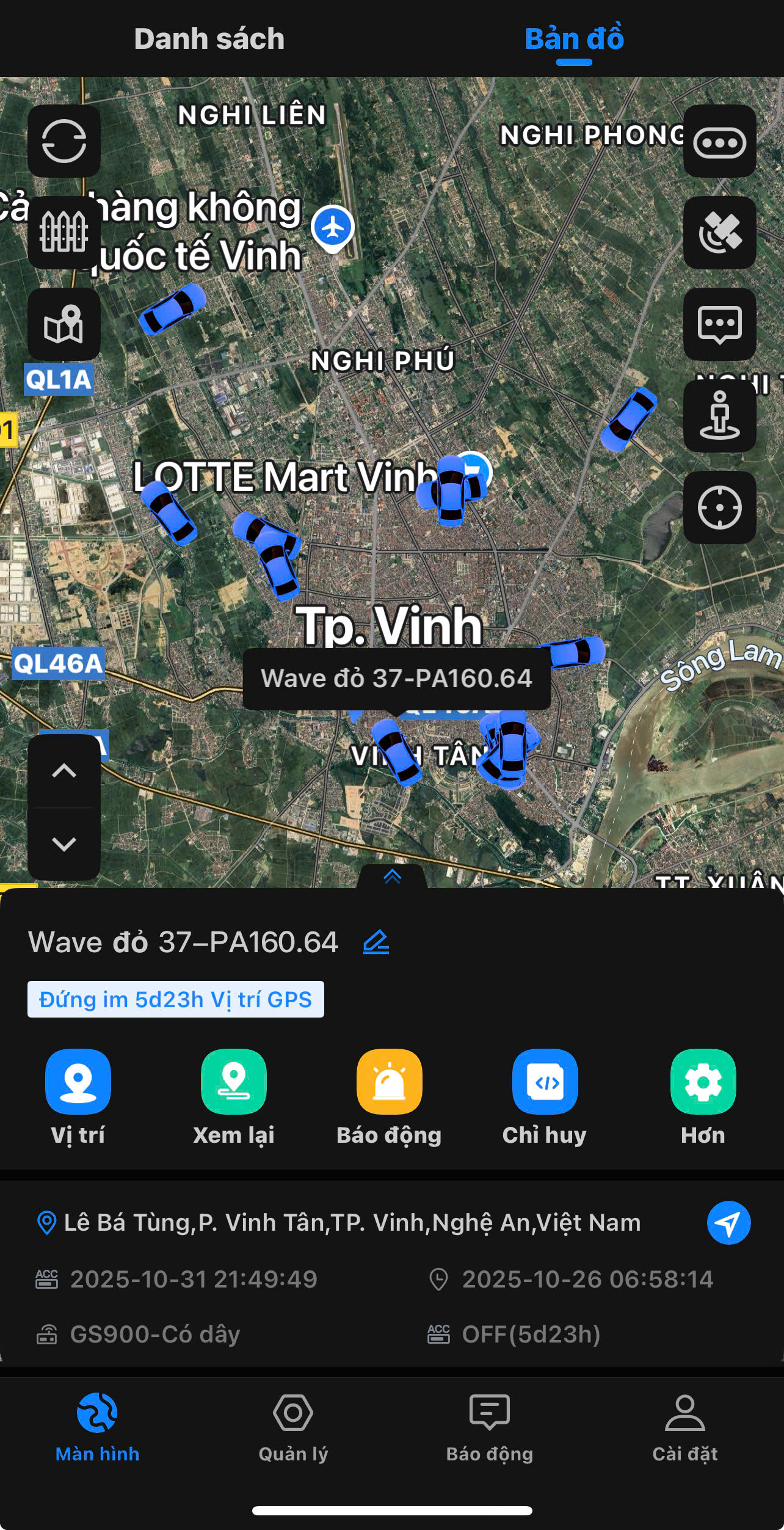Open the street view person icon
784x1530 pixels.
point(719,416)
